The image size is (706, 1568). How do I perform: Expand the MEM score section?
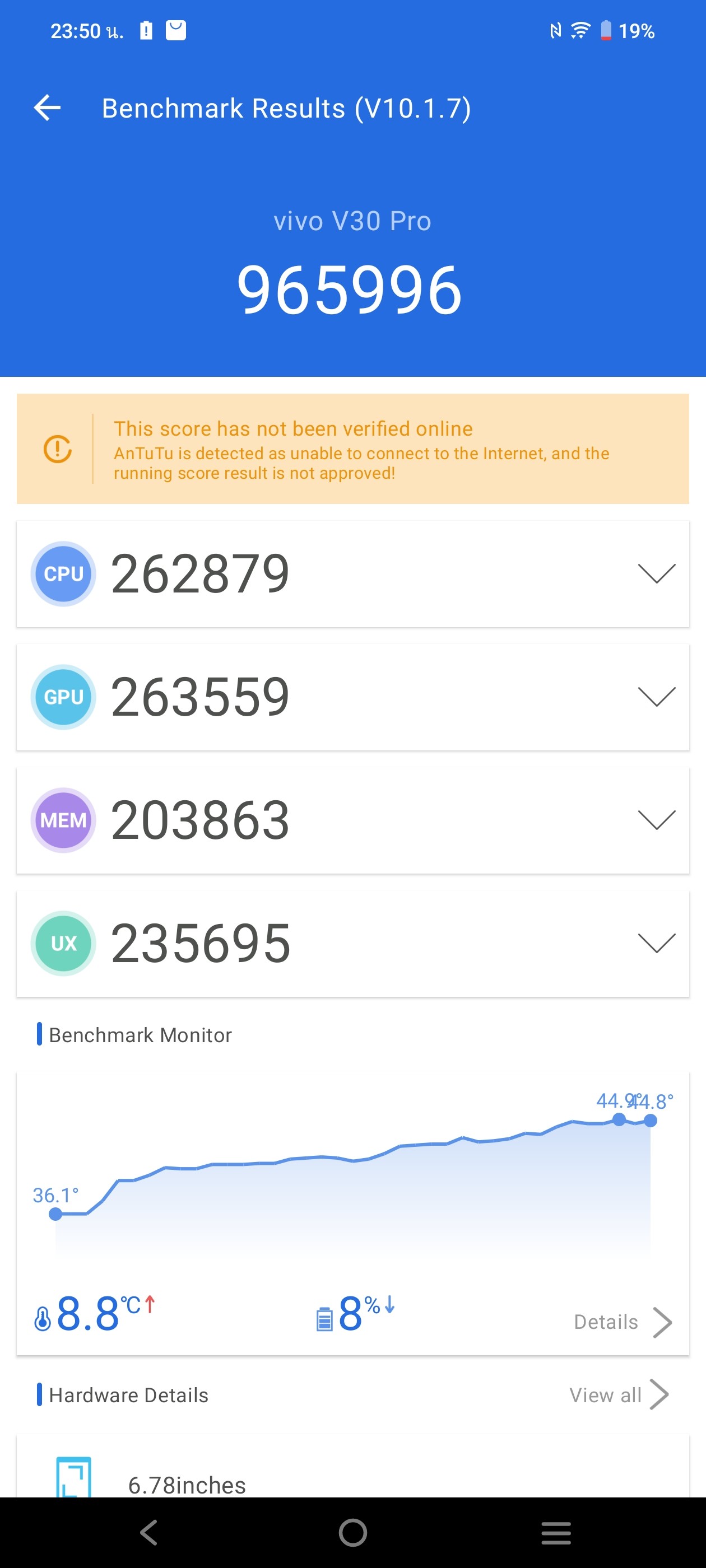656,820
